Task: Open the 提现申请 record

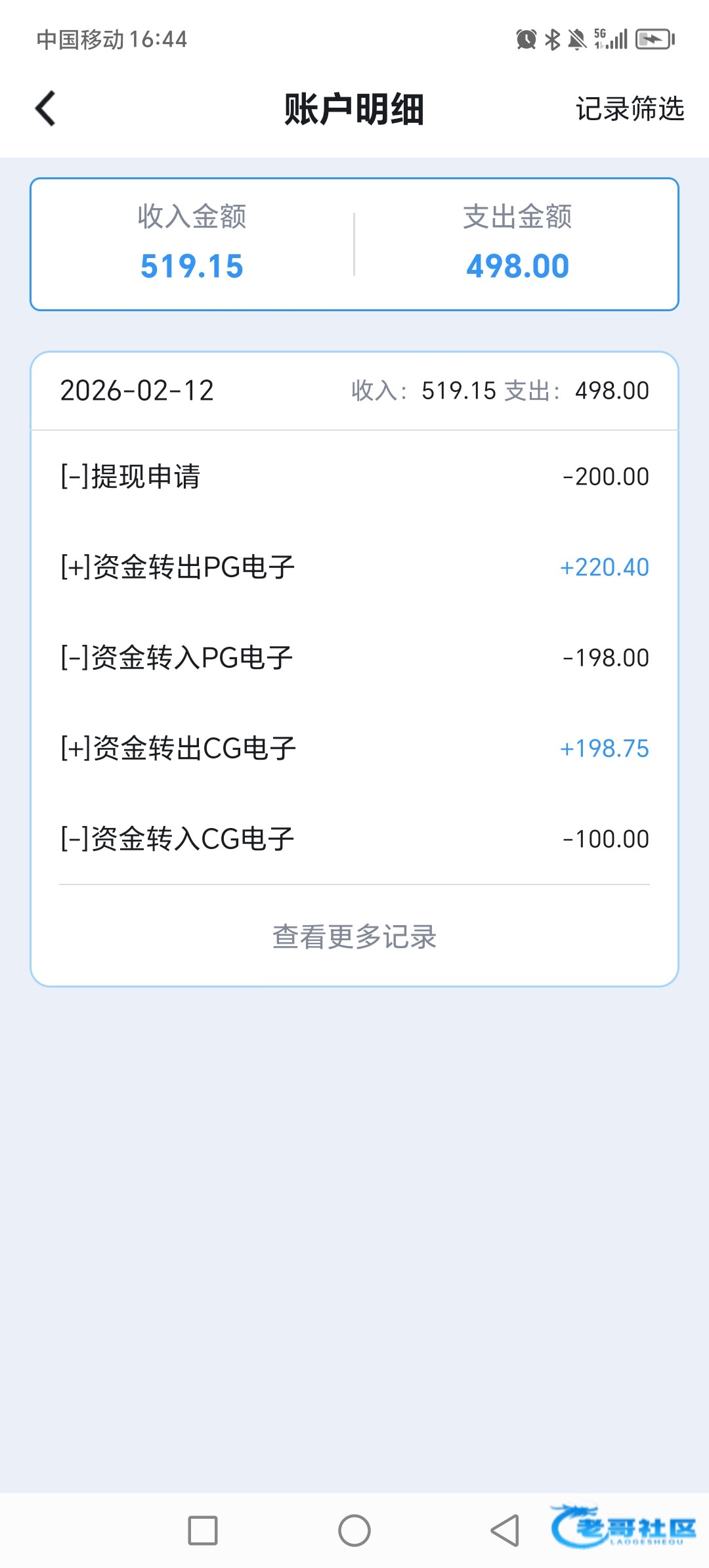Action: tap(354, 476)
